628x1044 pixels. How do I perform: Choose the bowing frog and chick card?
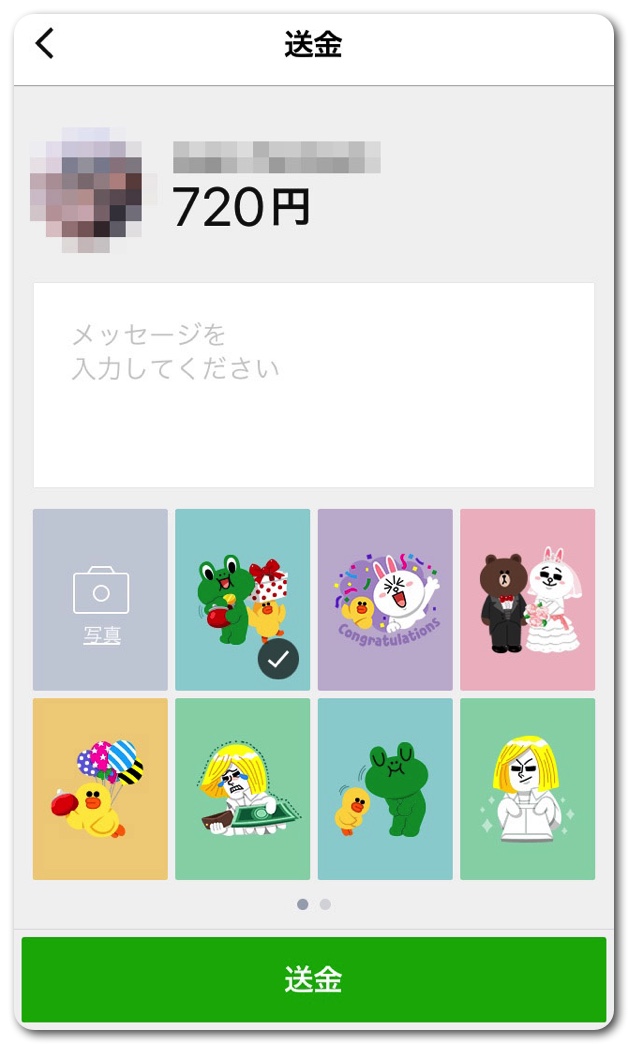click(x=385, y=789)
